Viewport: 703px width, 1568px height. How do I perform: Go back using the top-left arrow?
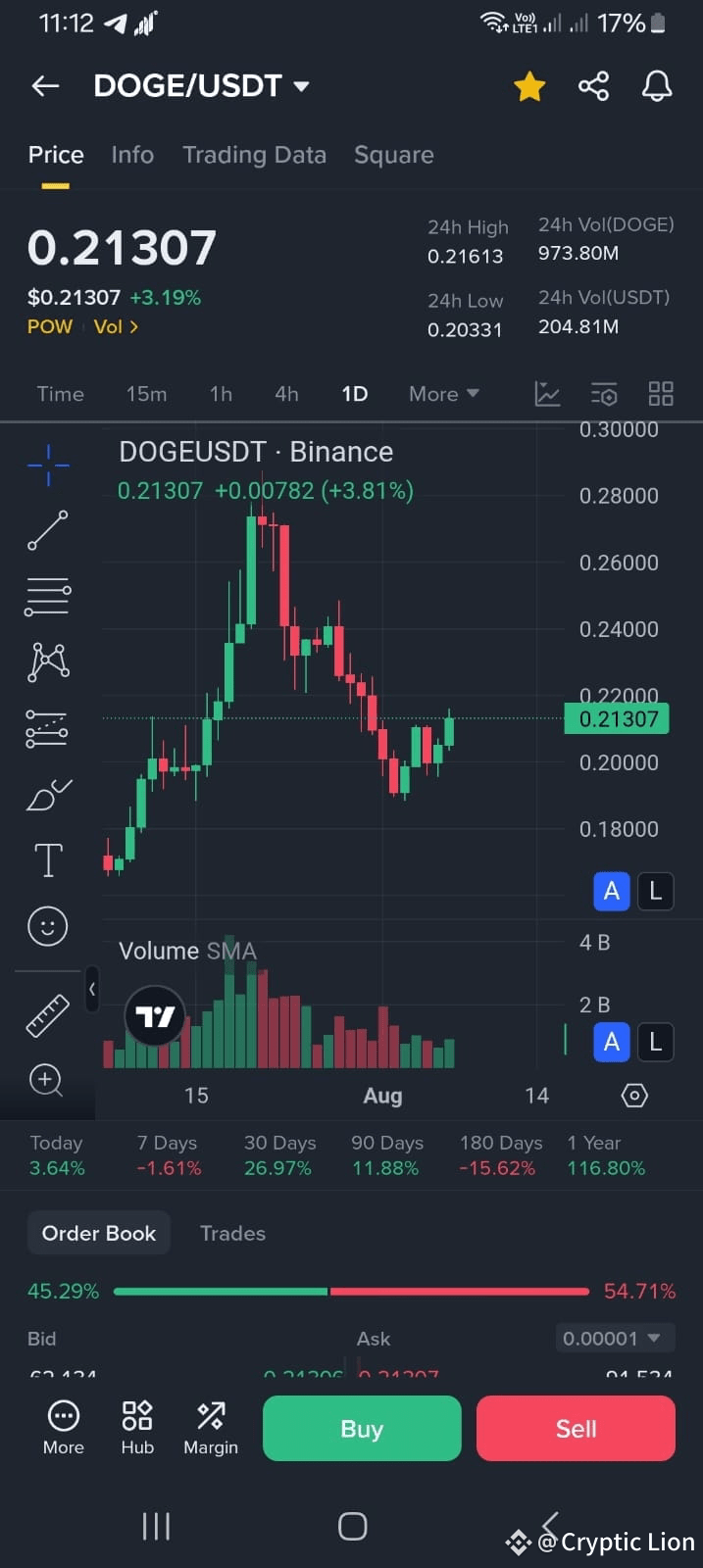tap(45, 86)
